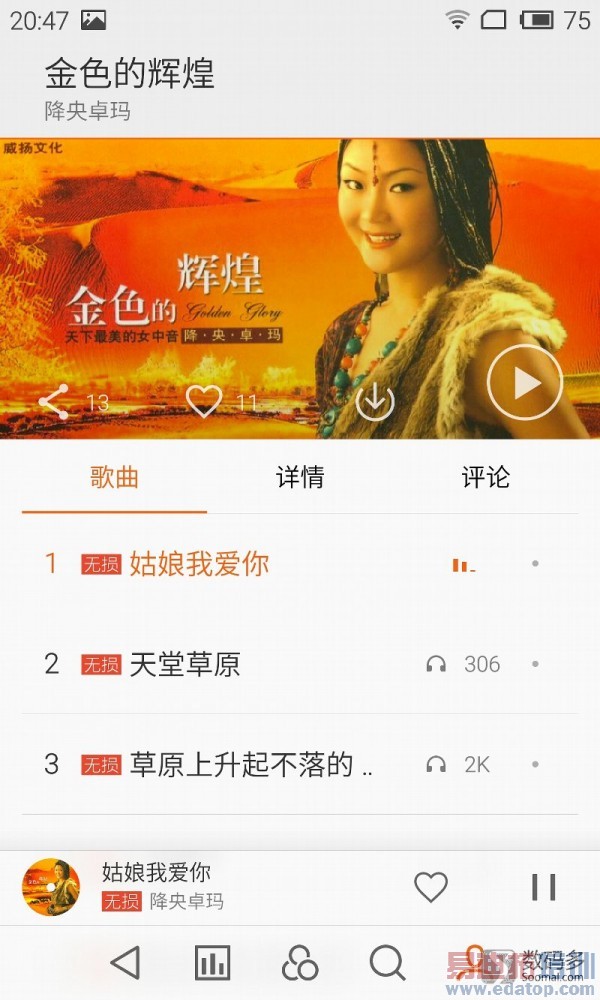Open more options for 草原上升起不落的..

(x=535, y=765)
